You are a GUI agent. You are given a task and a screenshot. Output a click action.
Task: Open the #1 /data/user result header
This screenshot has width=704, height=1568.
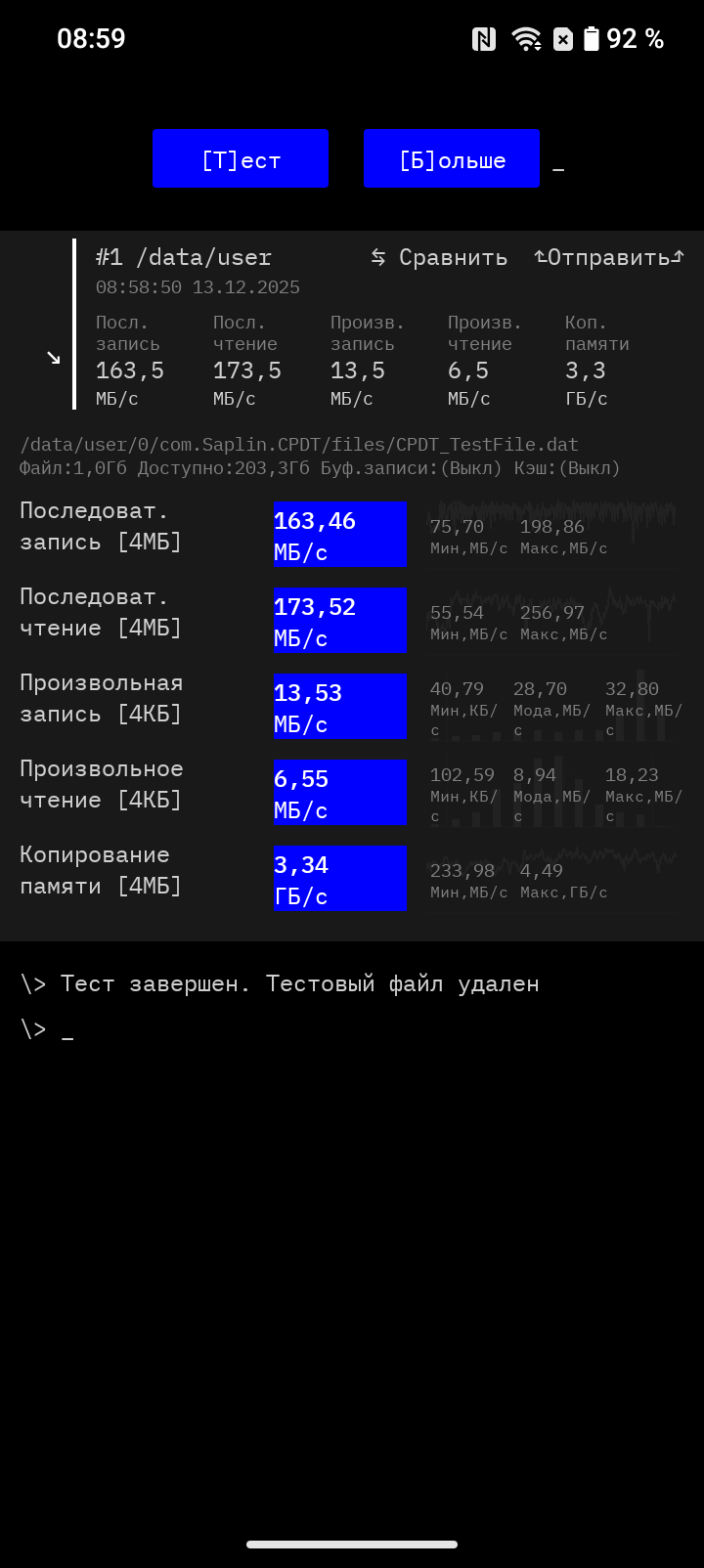coord(184,257)
